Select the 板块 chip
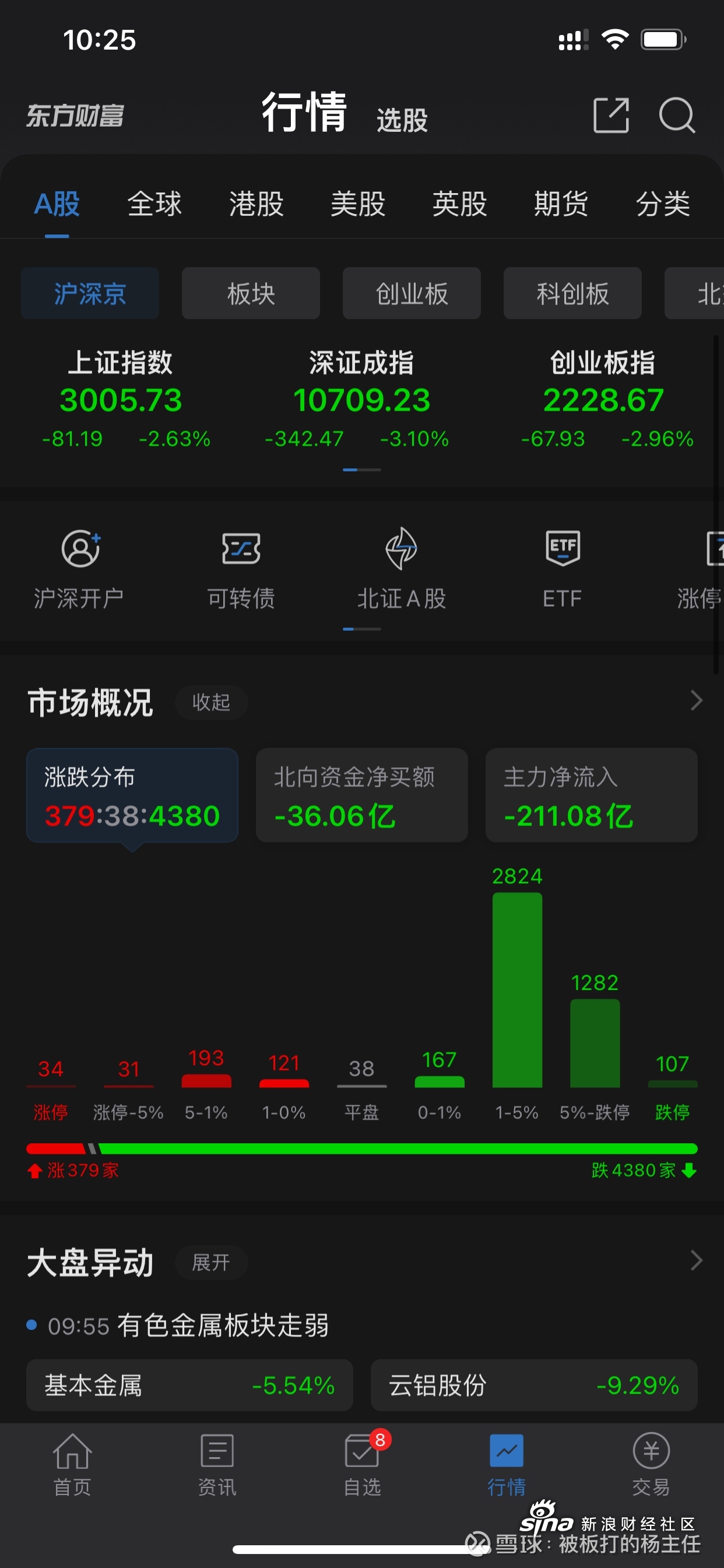The height and width of the screenshot is (1568, 724). [251, 293]
